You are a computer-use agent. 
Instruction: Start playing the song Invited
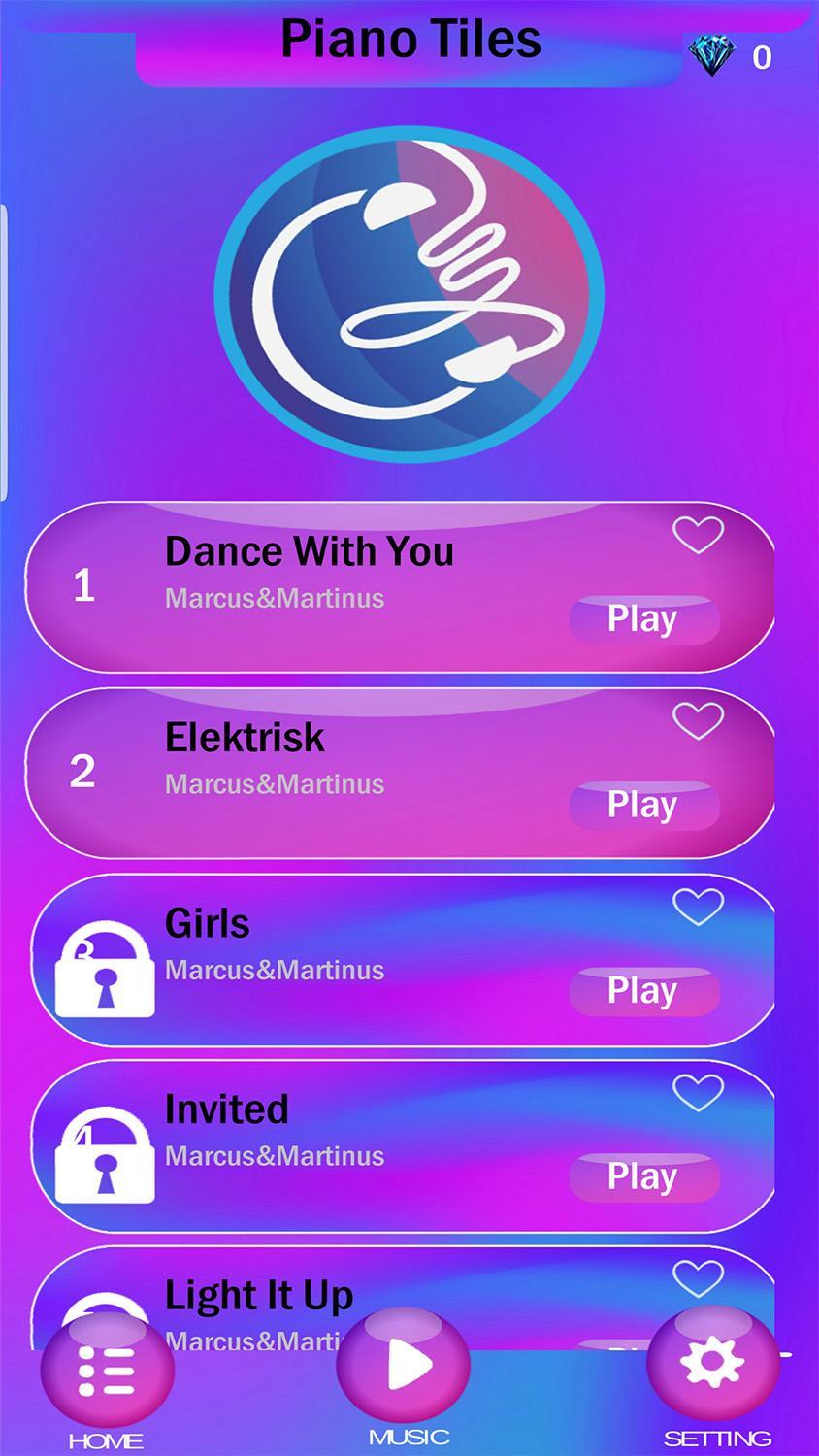tap(643, 1175)
